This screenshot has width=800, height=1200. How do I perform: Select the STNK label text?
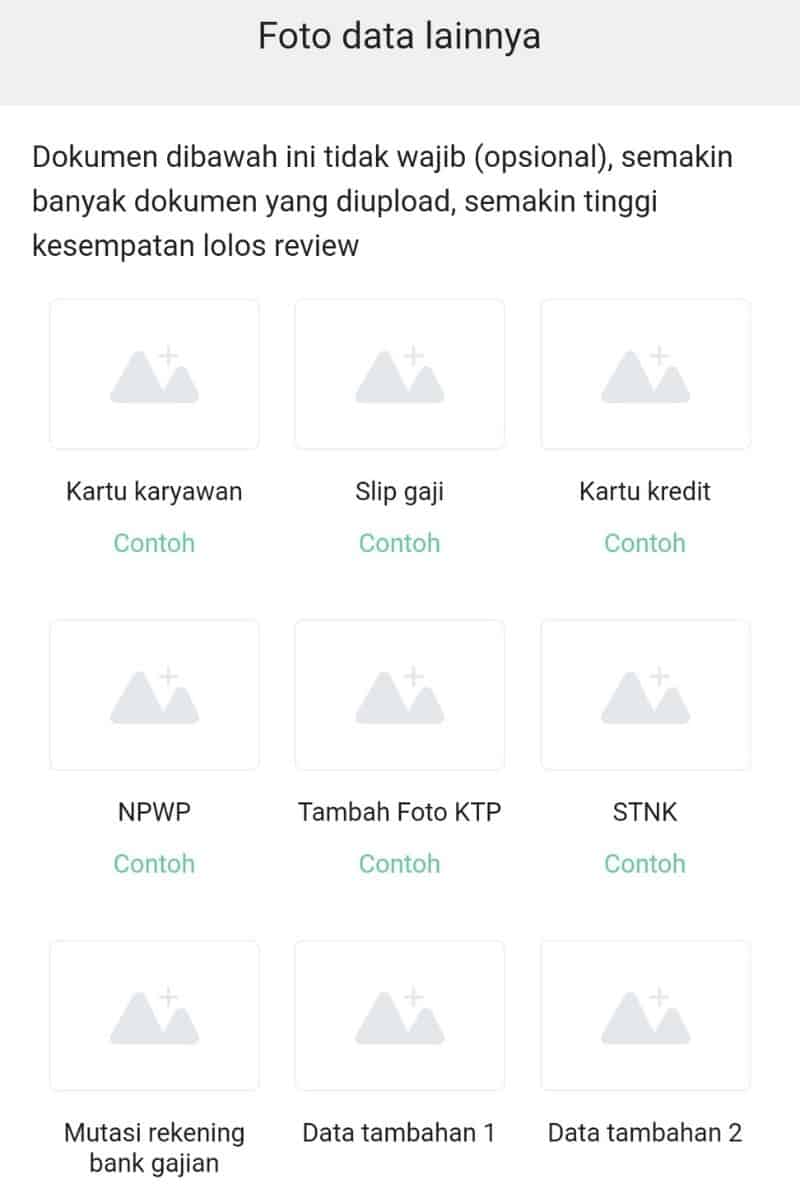click(x=645, y=811)
